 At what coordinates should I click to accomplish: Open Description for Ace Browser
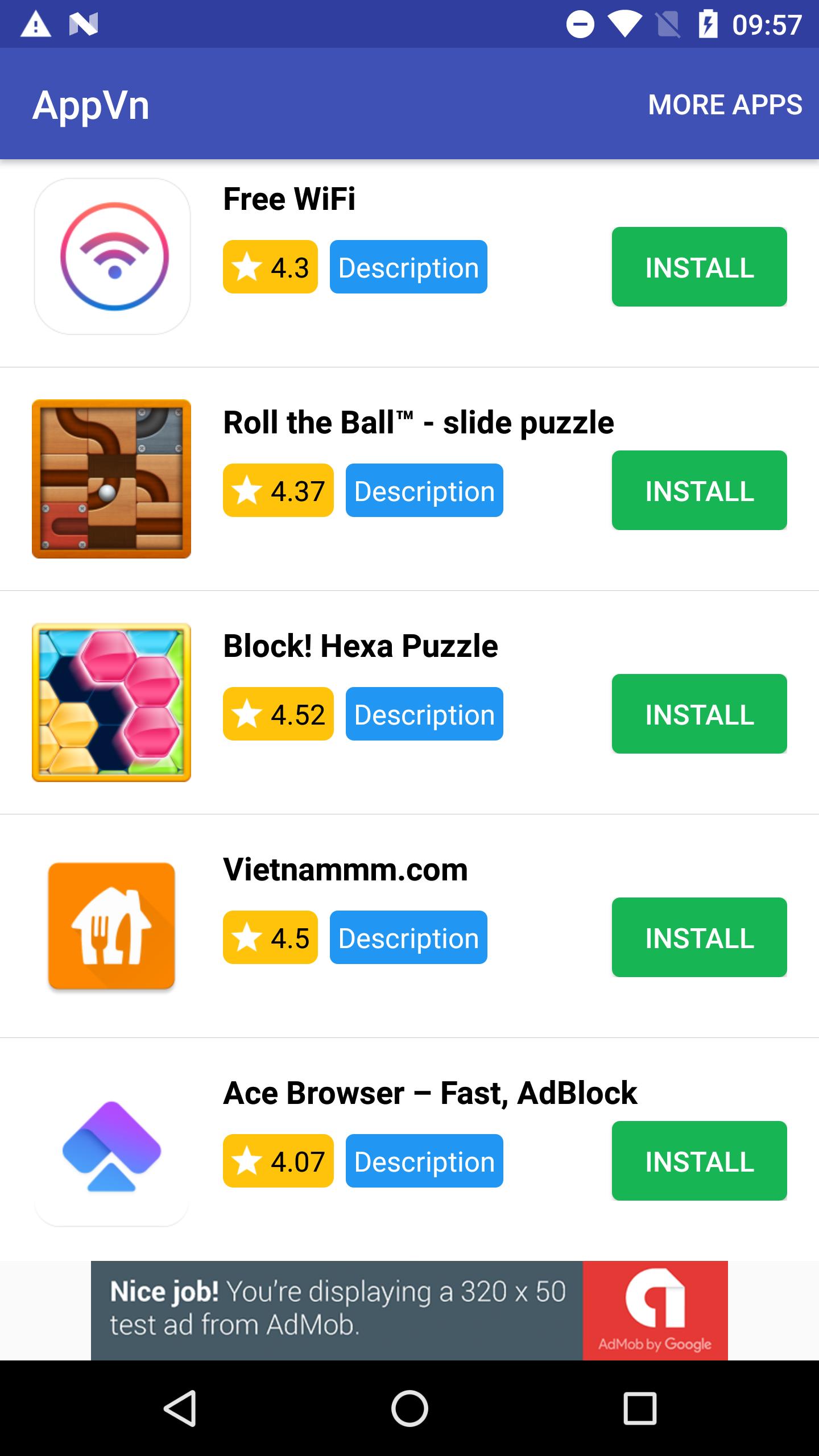[424, 1160]
